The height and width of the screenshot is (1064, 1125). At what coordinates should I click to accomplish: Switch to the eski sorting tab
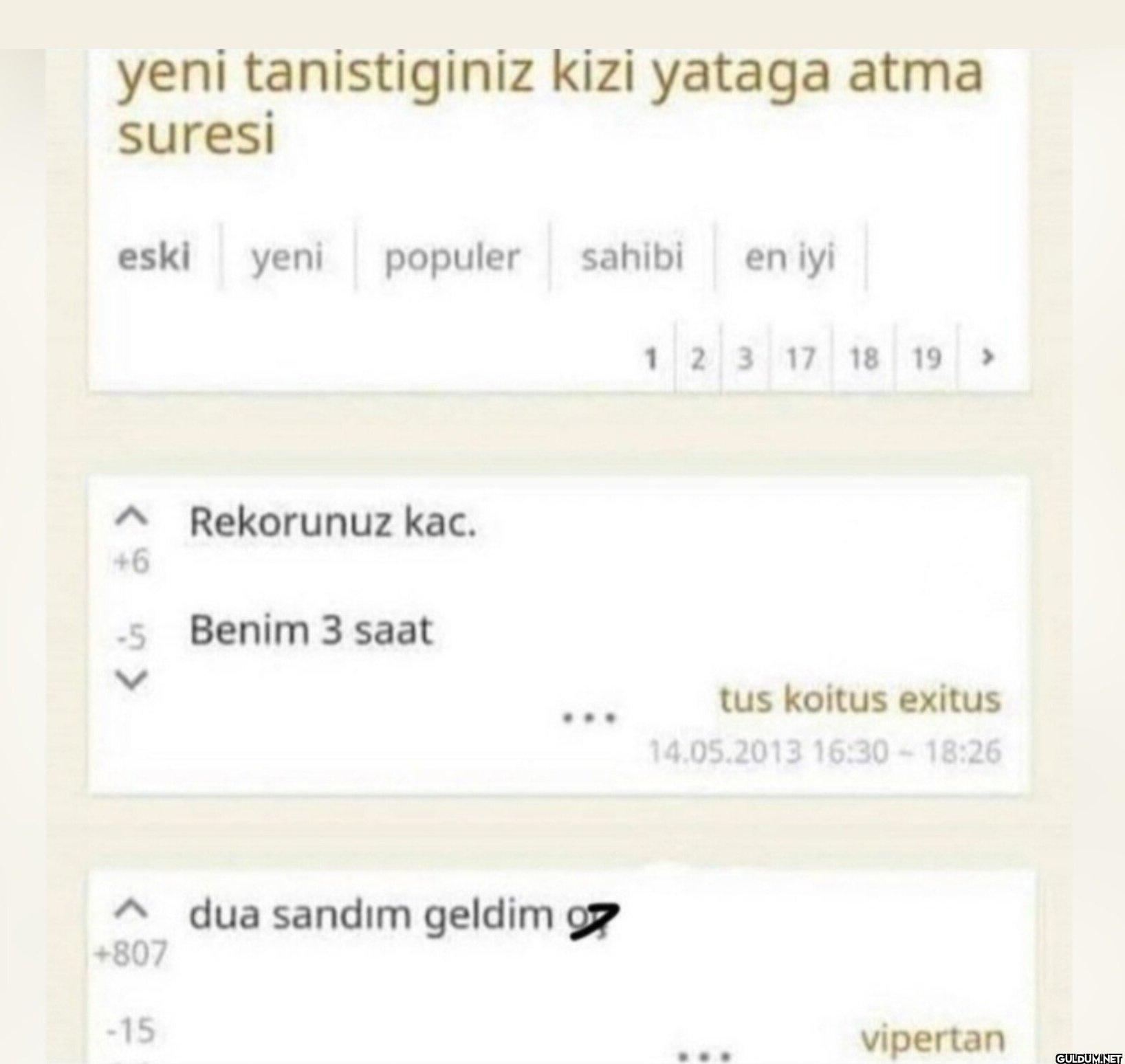click(154, 257)
